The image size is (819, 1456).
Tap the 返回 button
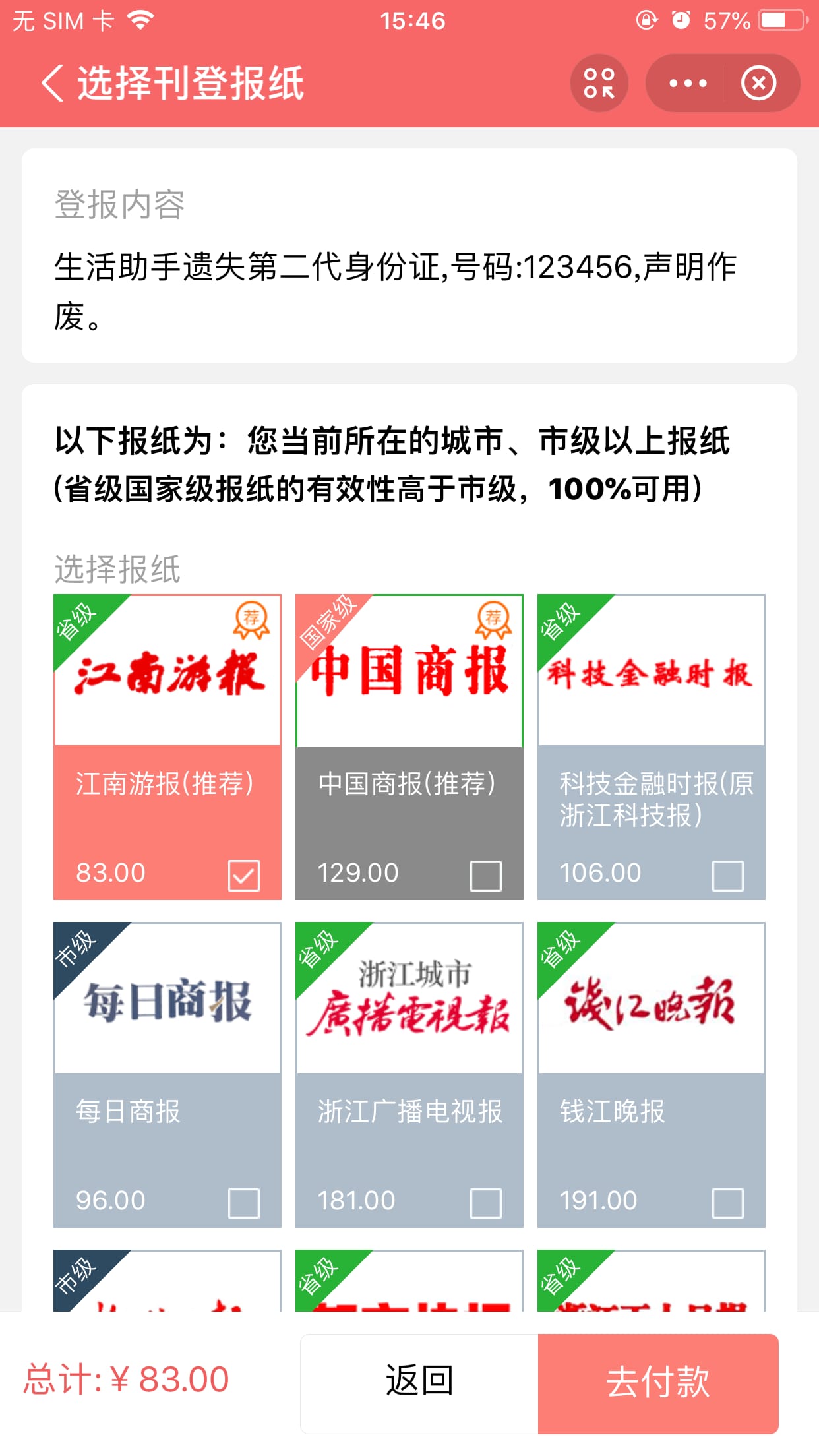(x=419, y=1383)
